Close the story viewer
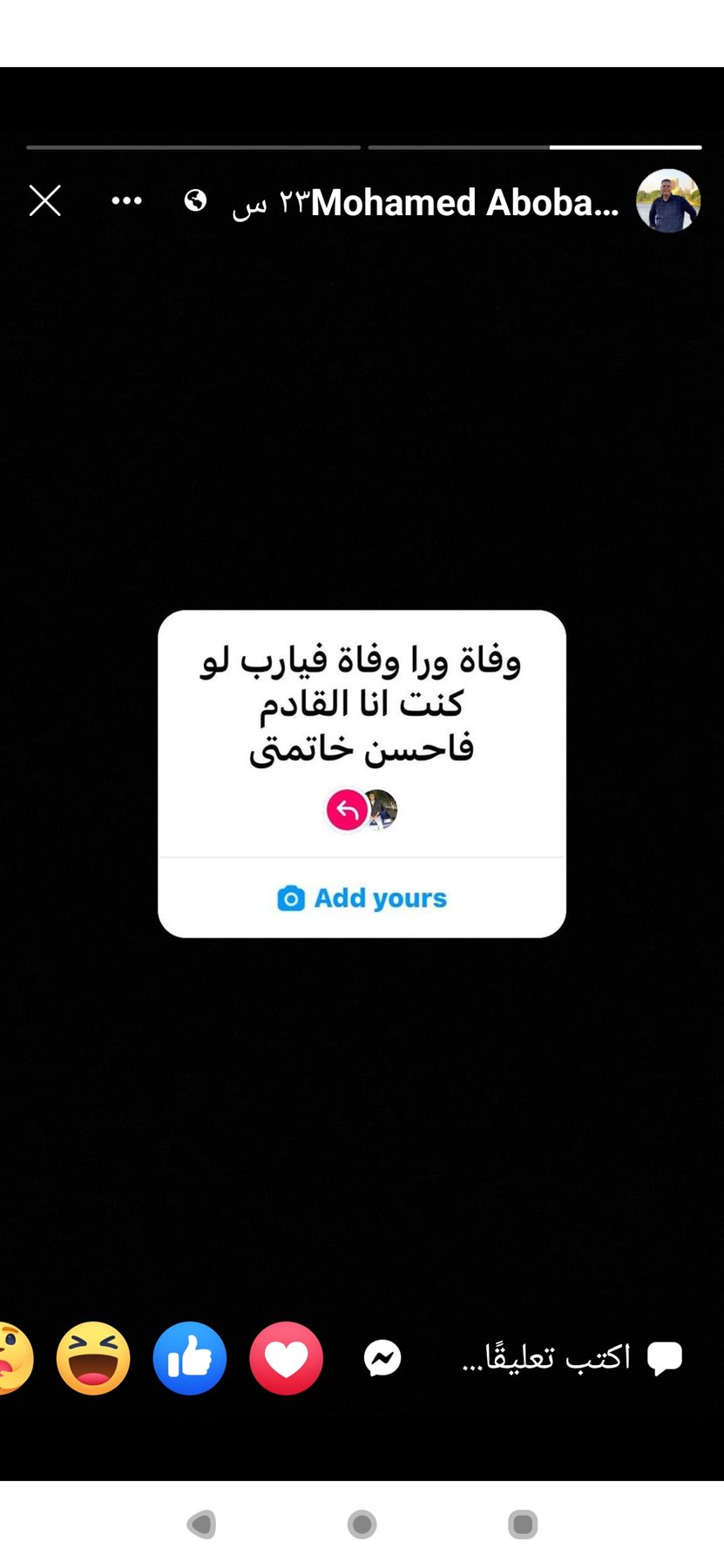Image resolution: width=724 pixels, height=1568 pixels. coord(44,200)
